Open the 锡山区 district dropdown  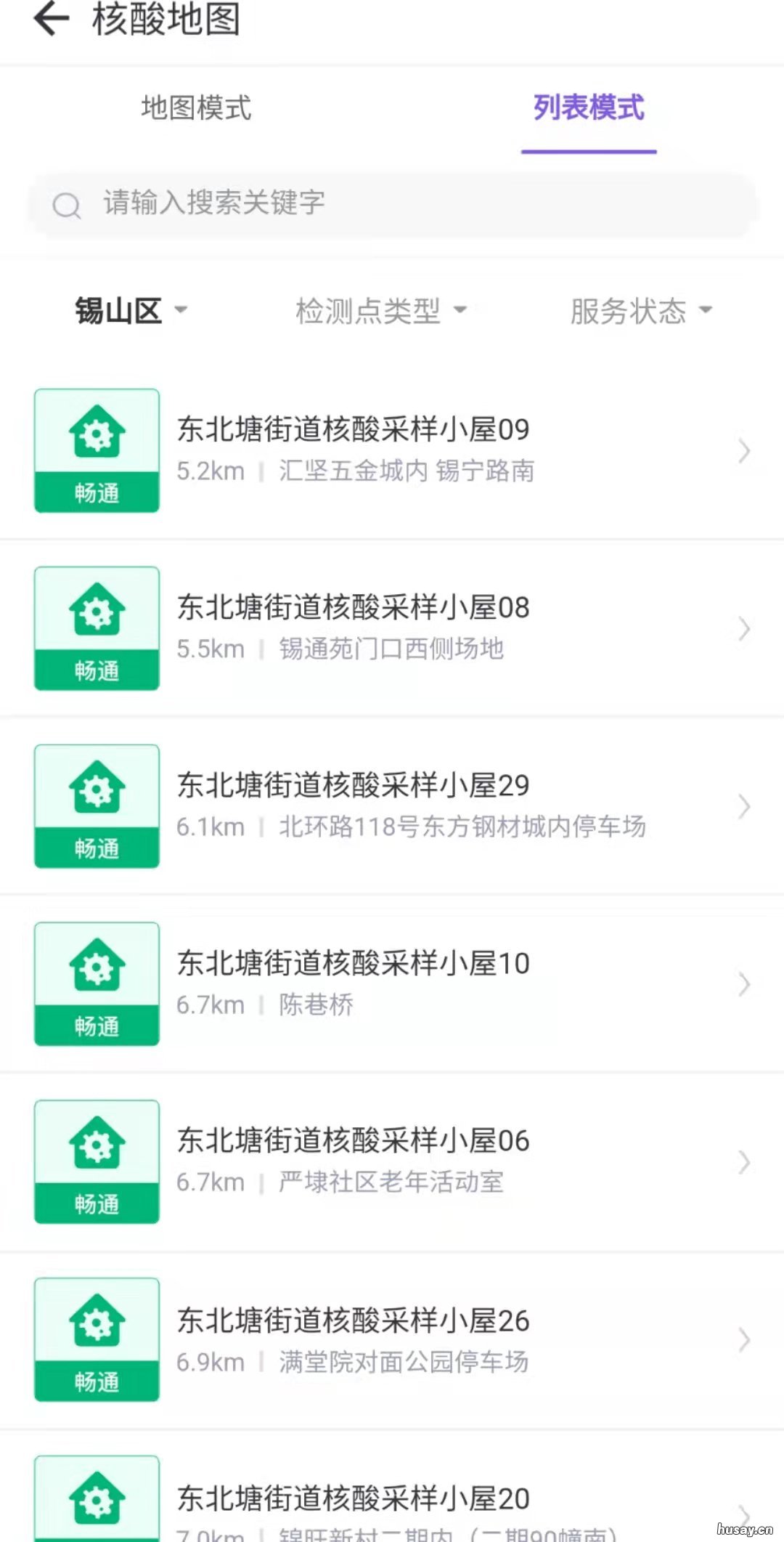(131, 309)
